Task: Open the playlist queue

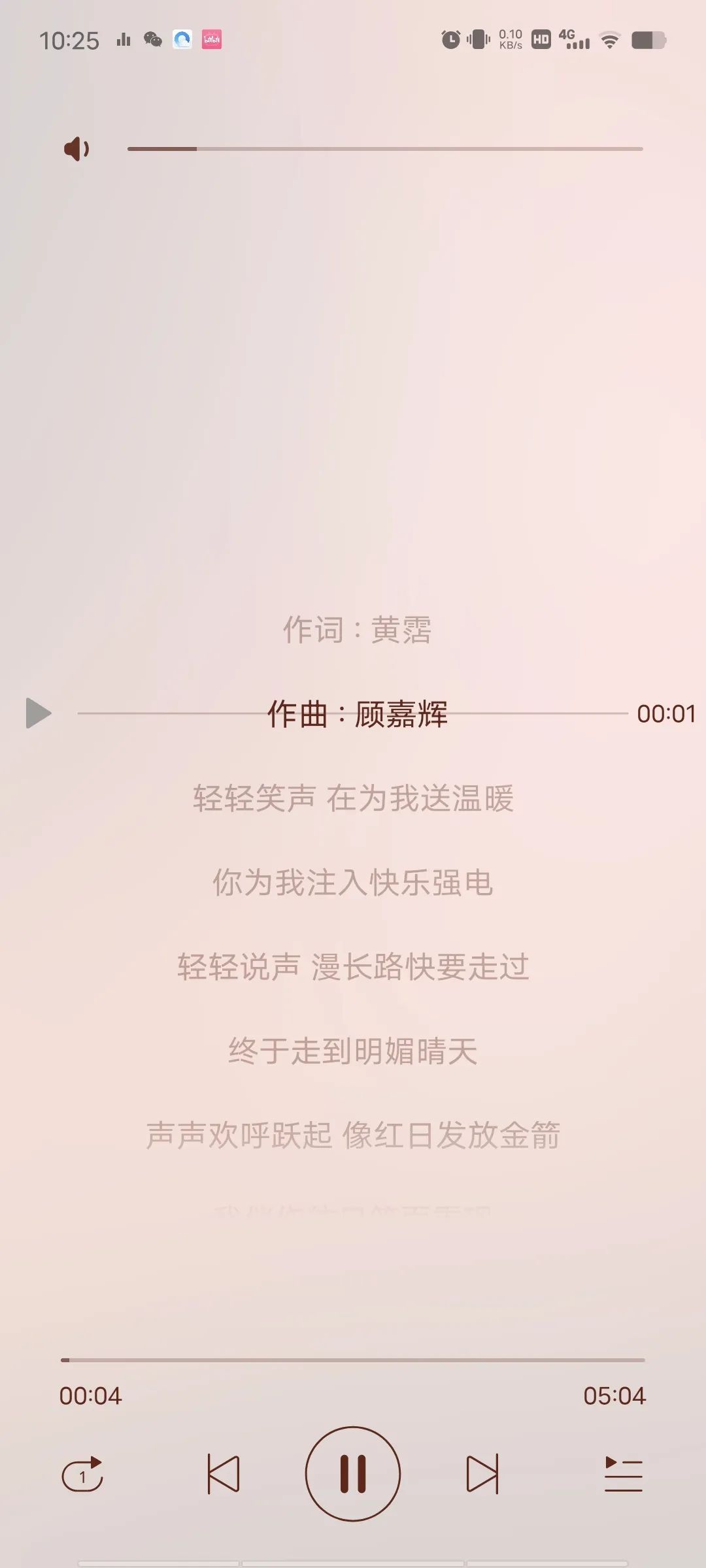Action: (623, 1474)
